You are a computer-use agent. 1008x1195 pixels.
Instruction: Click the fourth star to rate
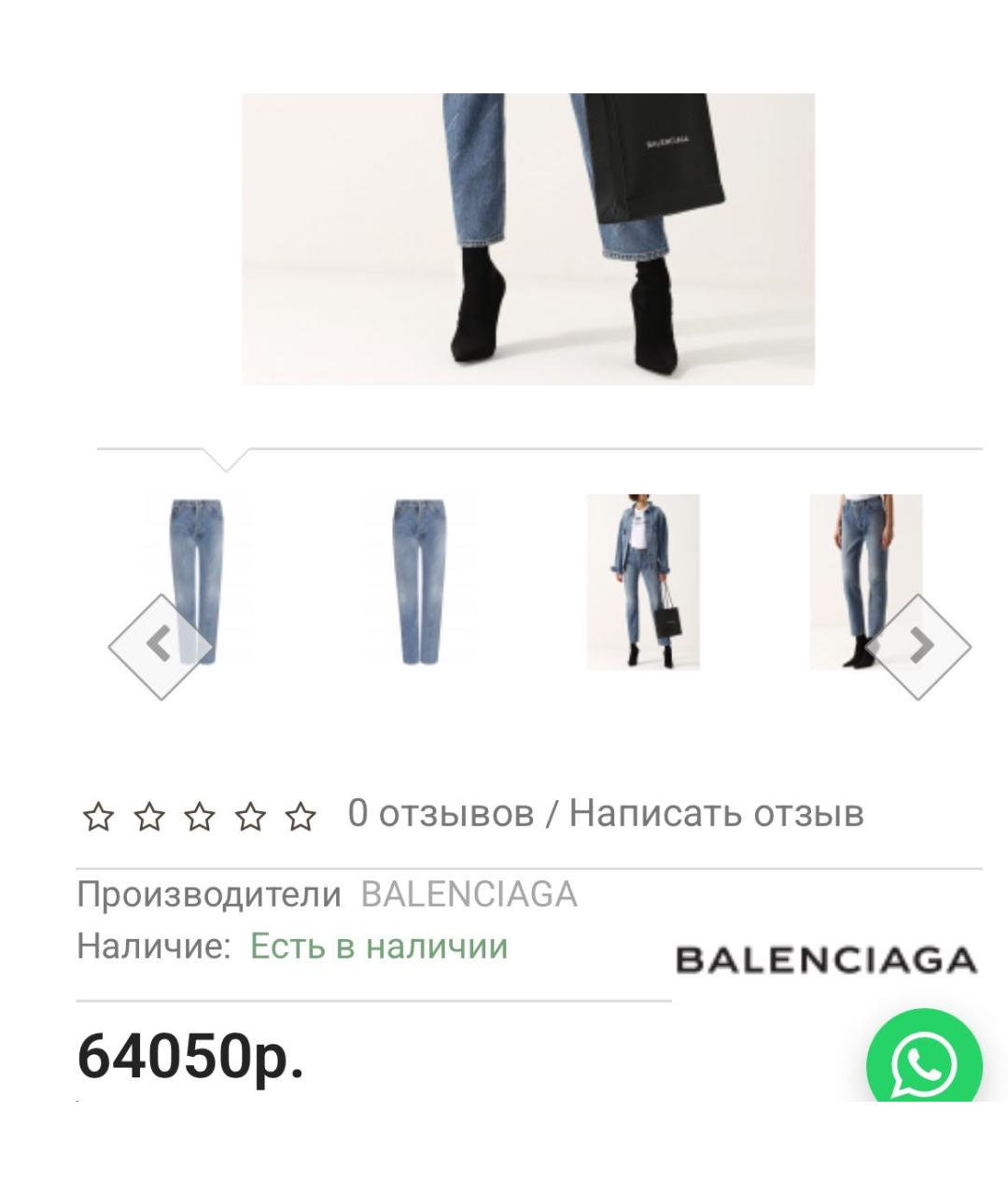[250, 817]
